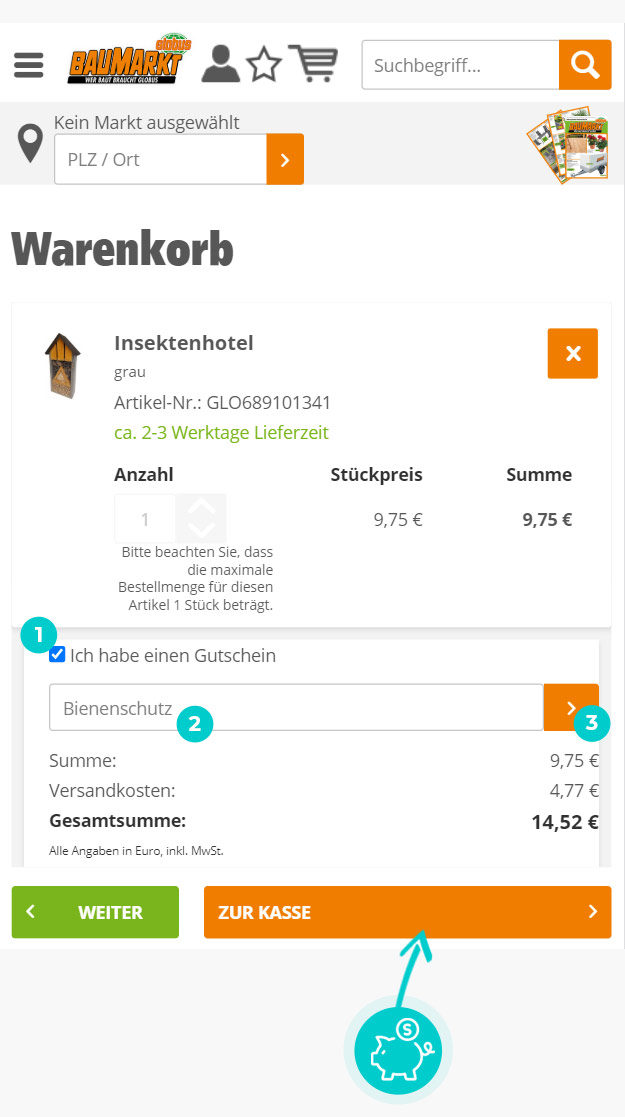
Task: Open the shopping cart icon
Action: [313, 64]
